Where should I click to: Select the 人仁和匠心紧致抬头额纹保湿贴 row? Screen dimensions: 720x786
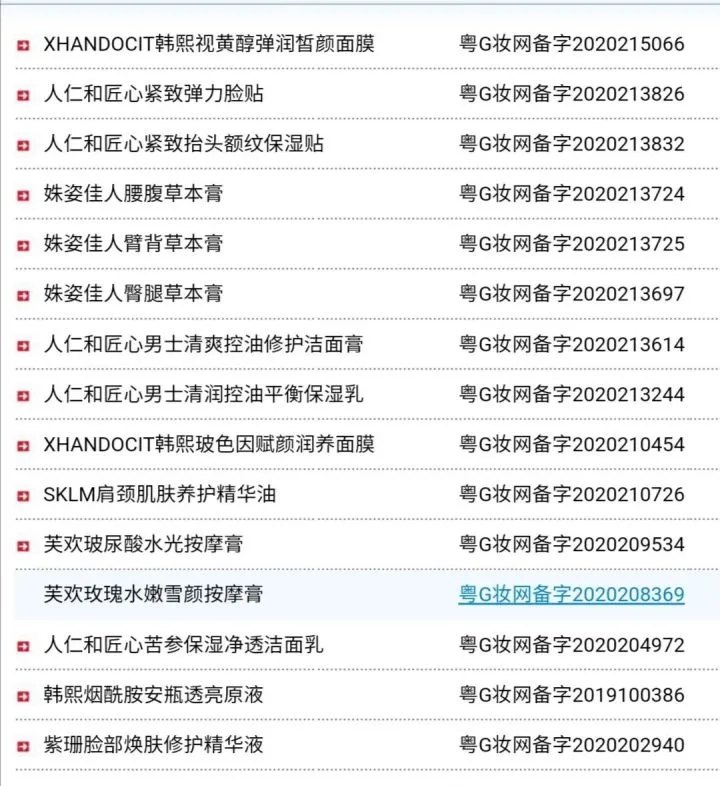(184, 144)
